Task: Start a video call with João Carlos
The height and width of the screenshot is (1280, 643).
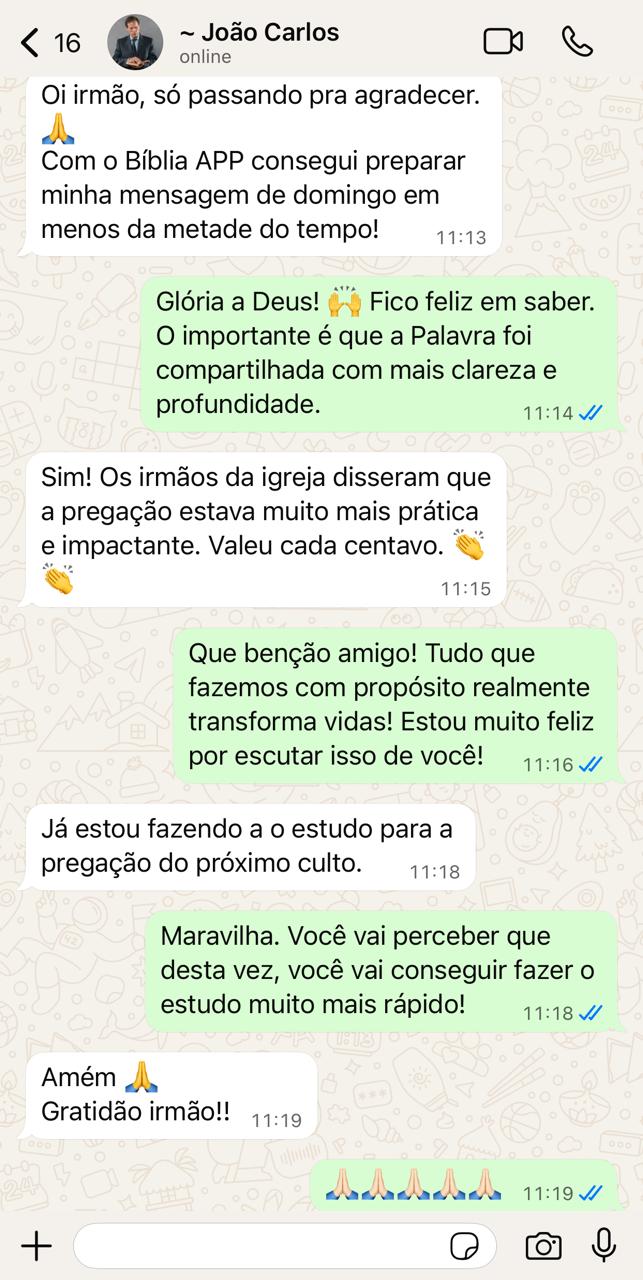Action: [x=503, y=41]
